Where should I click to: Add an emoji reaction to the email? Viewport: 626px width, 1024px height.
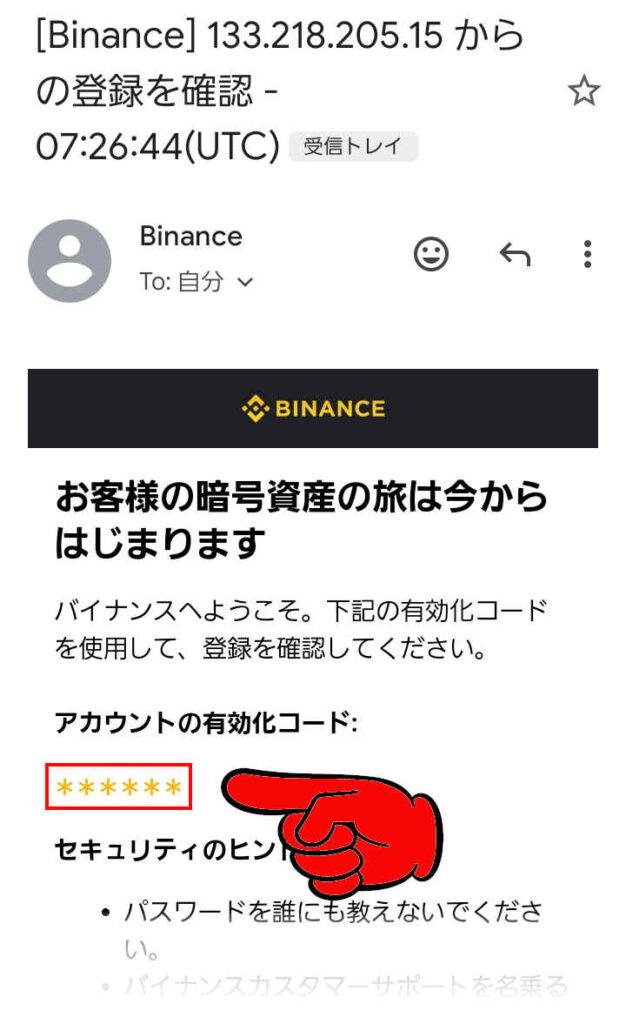431,255
